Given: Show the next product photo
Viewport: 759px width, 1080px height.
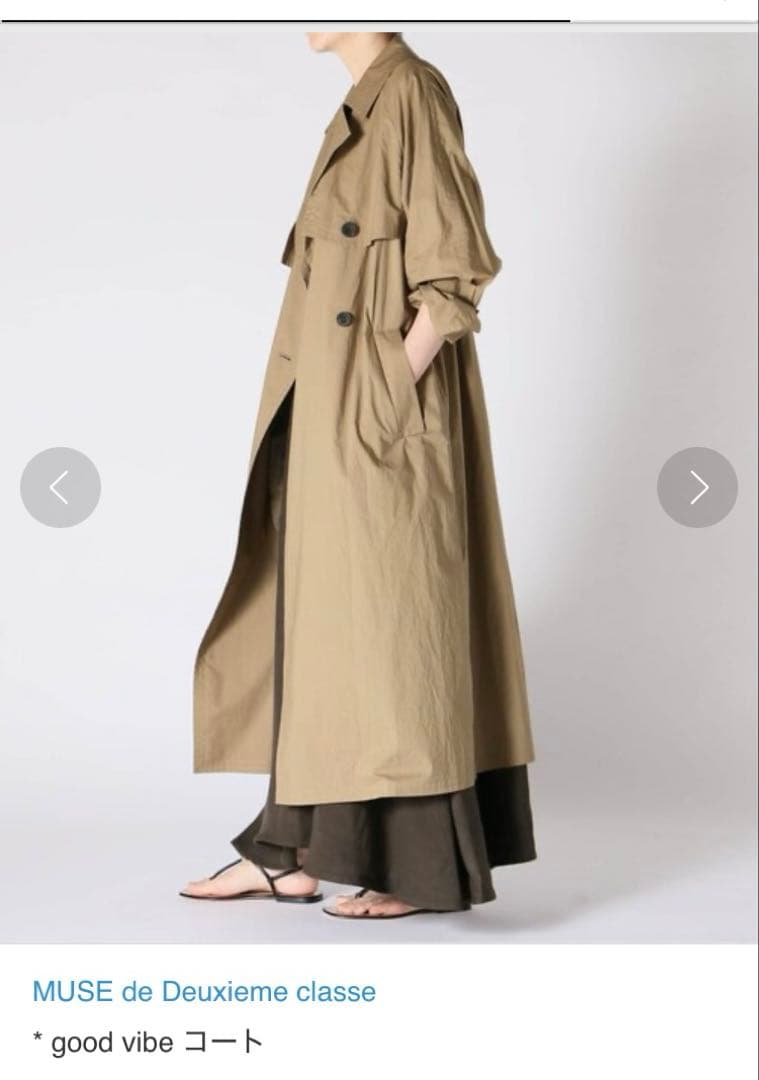Looking at the screenshot, I should (697, 487).
